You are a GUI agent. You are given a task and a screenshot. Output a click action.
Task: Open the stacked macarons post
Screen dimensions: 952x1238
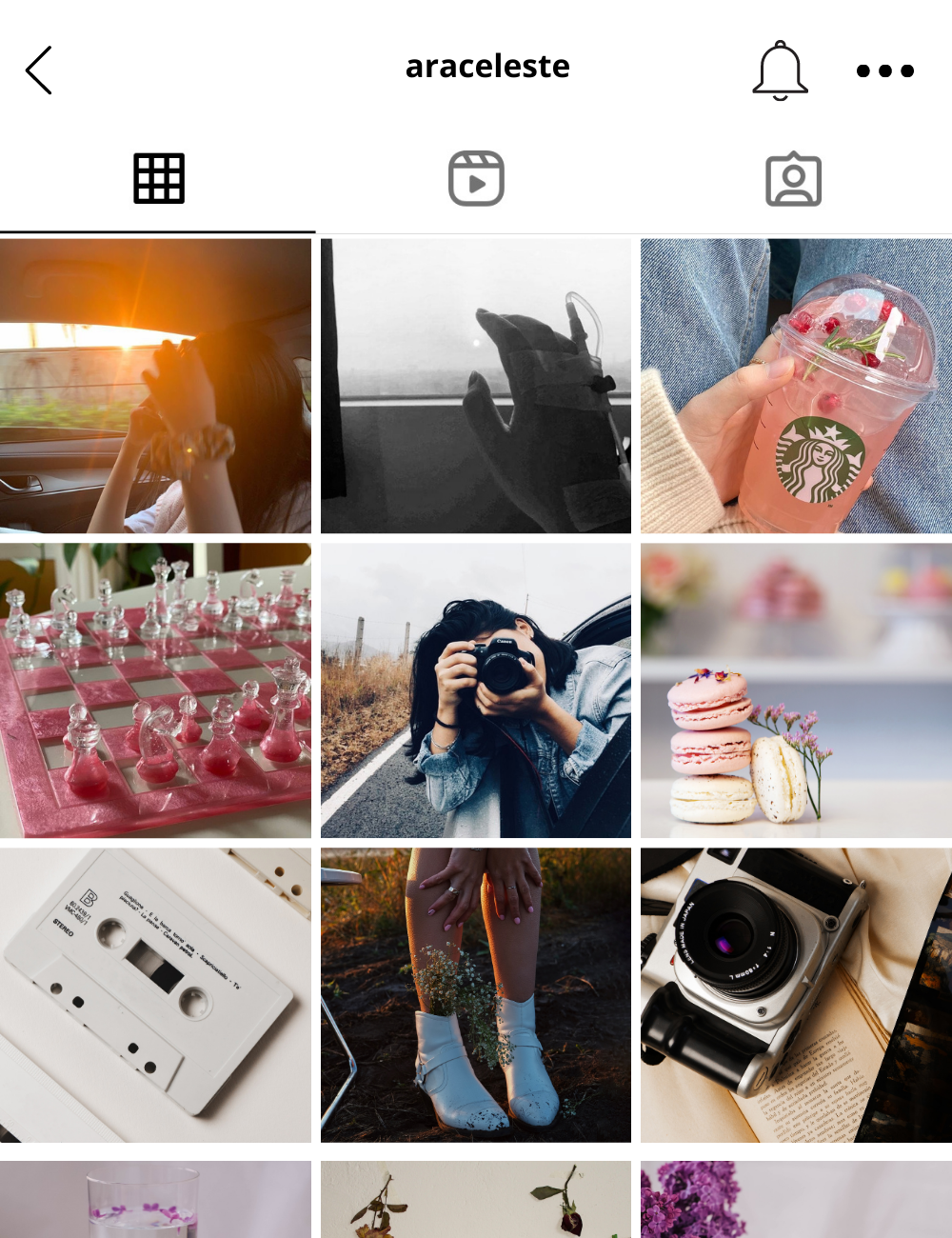(796, 690)
